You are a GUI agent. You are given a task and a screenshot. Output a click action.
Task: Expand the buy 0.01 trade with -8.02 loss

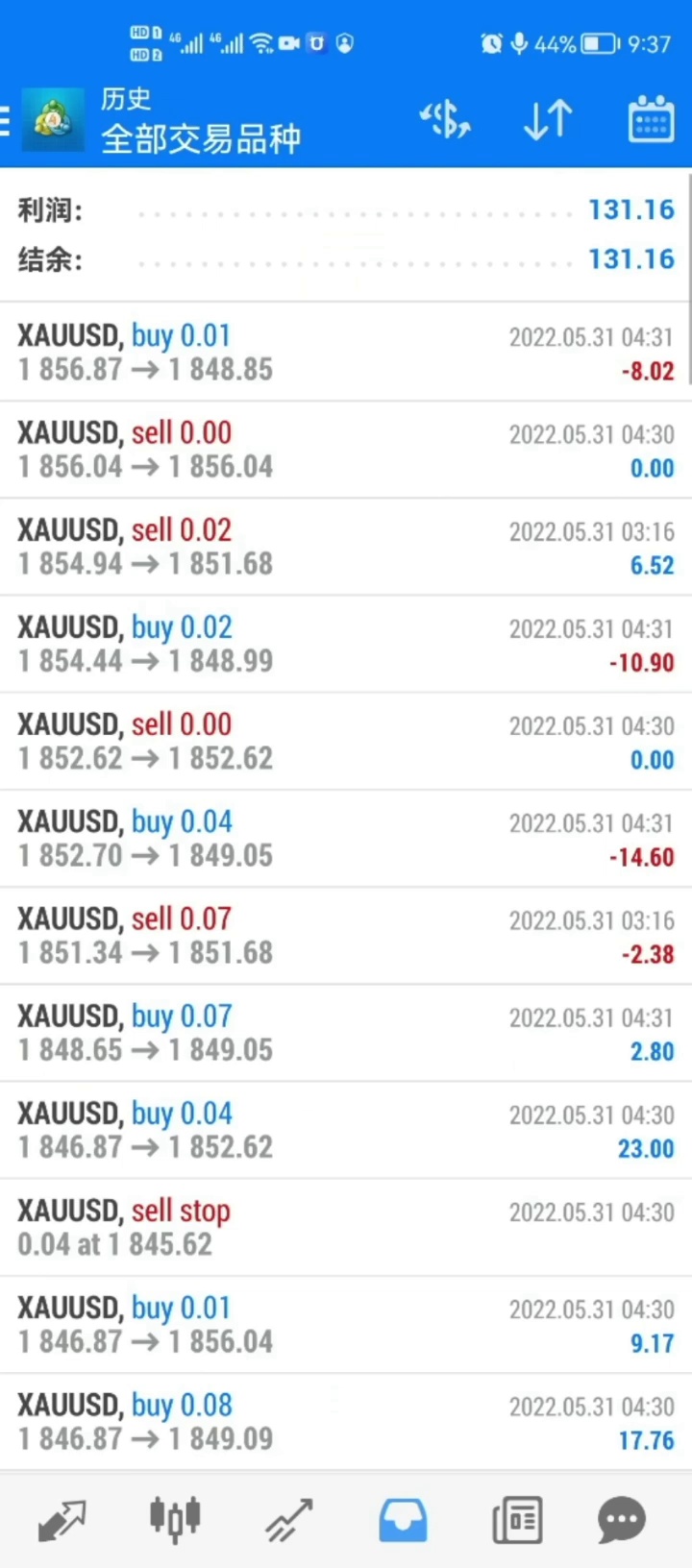[x=346, y=353]
